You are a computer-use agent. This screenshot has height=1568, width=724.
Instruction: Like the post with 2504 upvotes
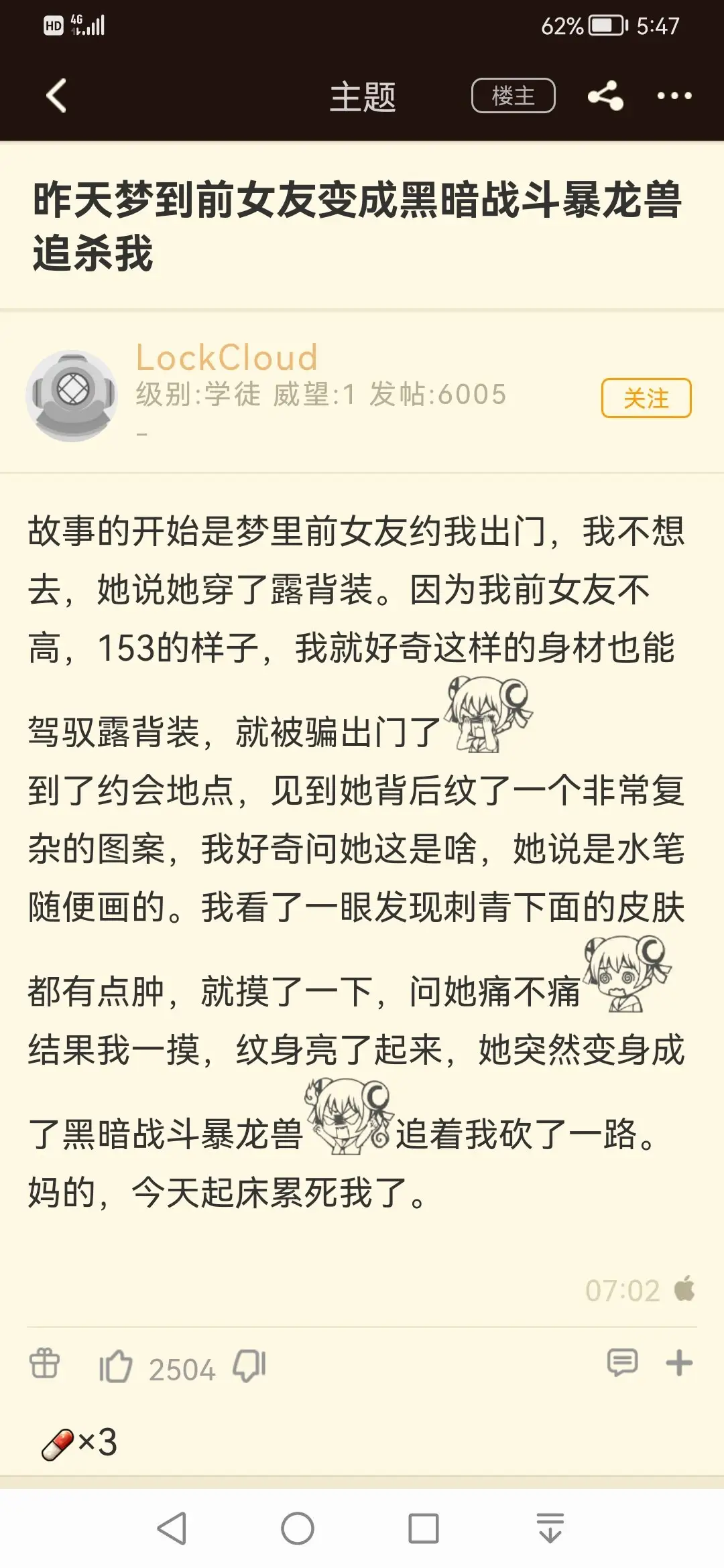click(116, 1366)
